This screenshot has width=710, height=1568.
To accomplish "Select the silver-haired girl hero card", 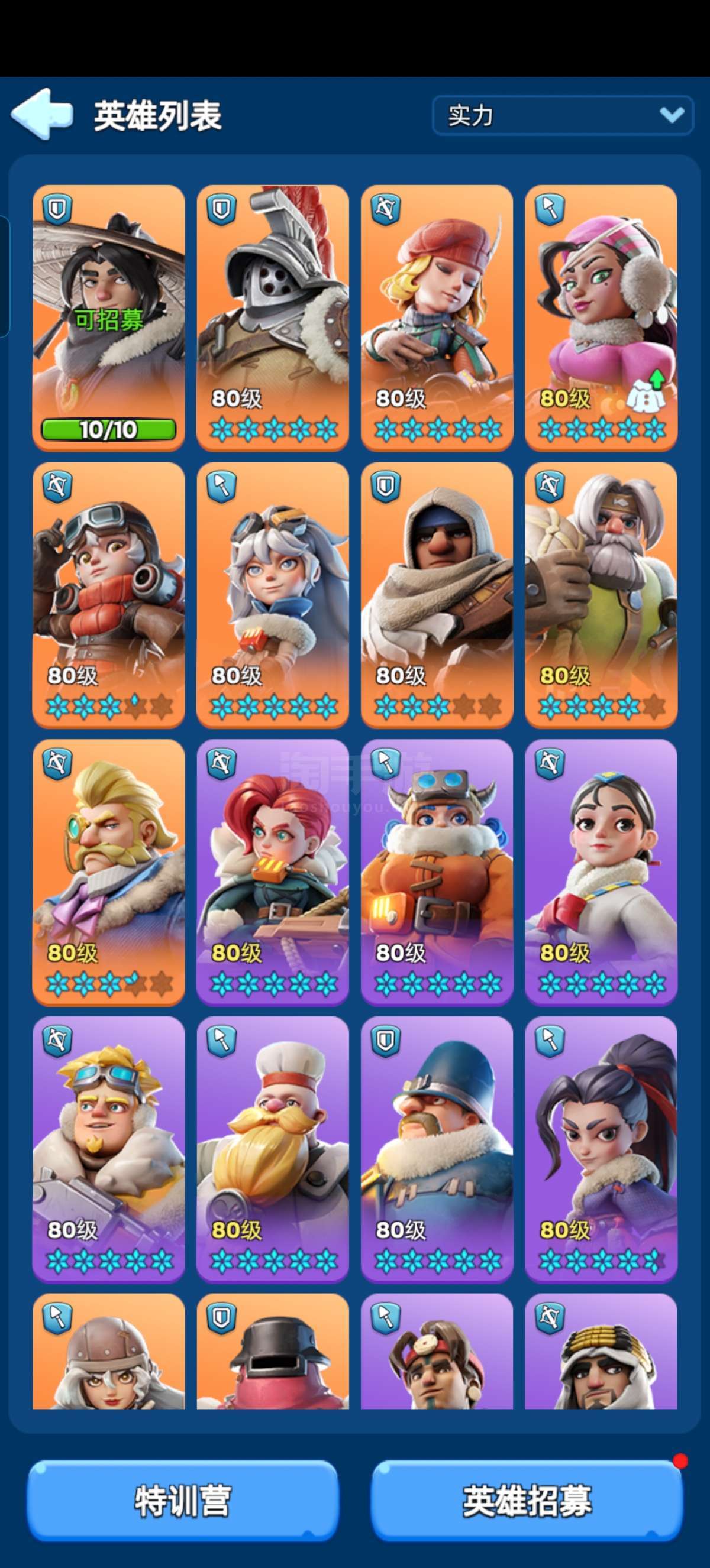I will coord(272,595).
